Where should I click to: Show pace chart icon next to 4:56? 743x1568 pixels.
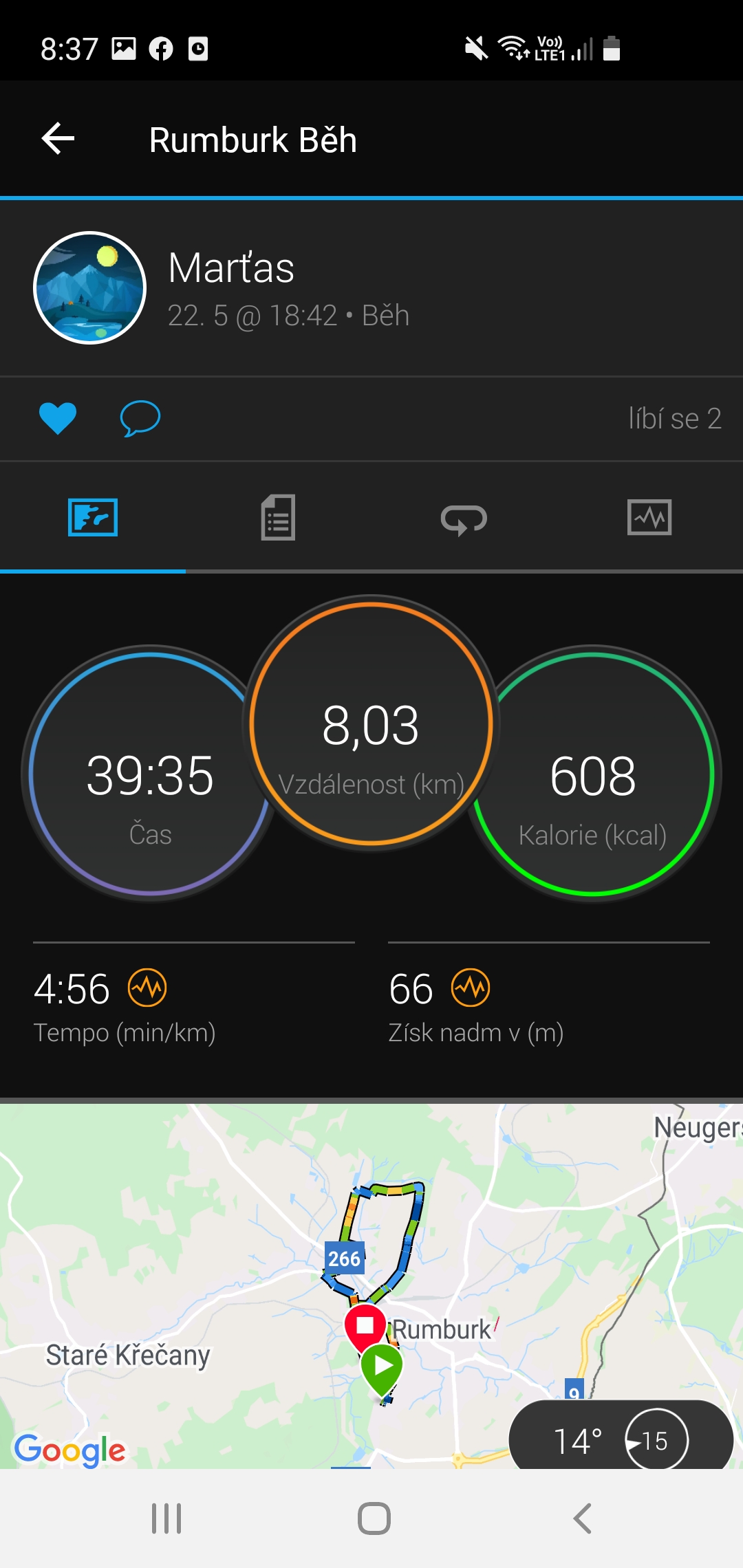point(147,988)
